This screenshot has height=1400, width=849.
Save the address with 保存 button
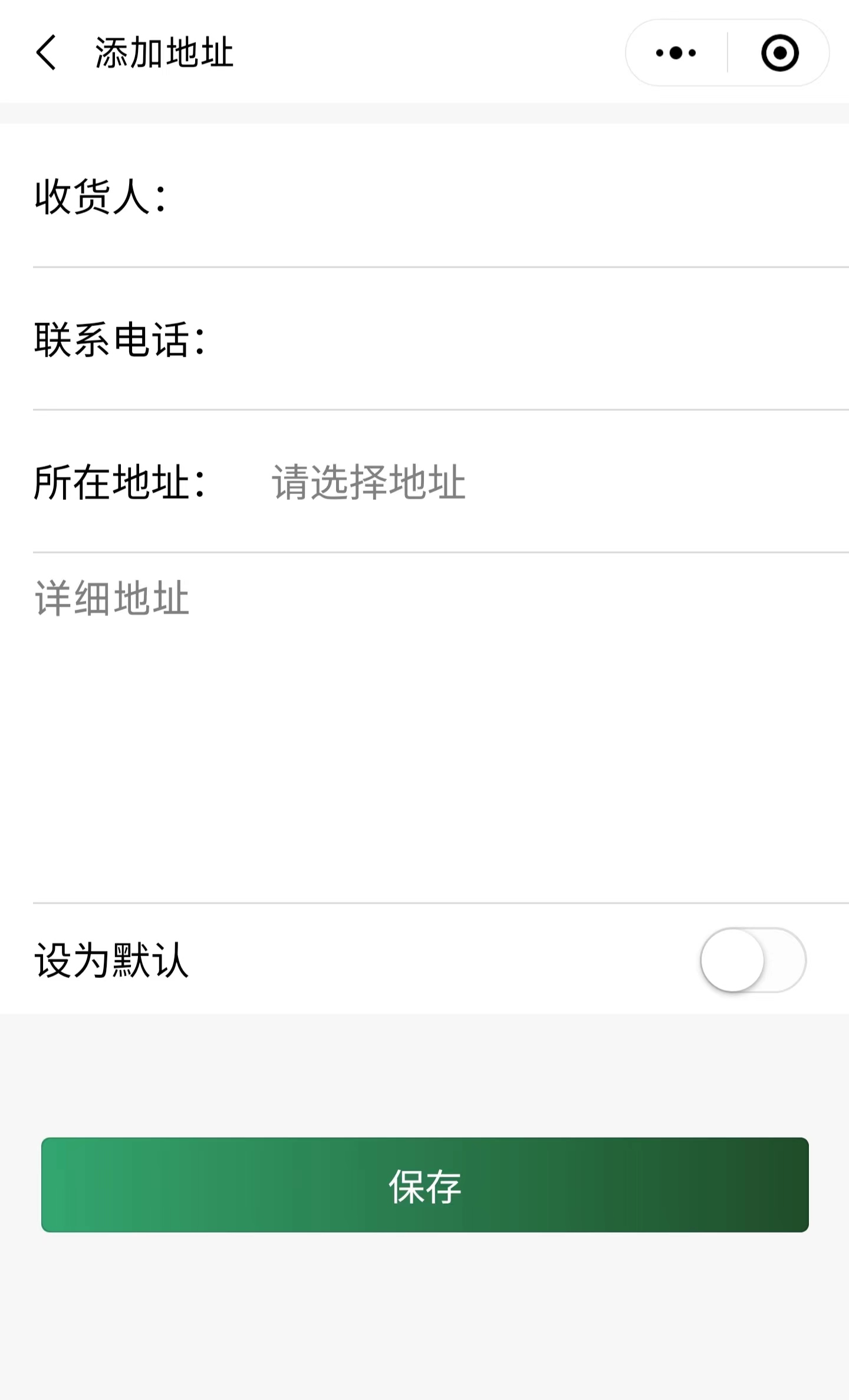(x=424, y=1185)
